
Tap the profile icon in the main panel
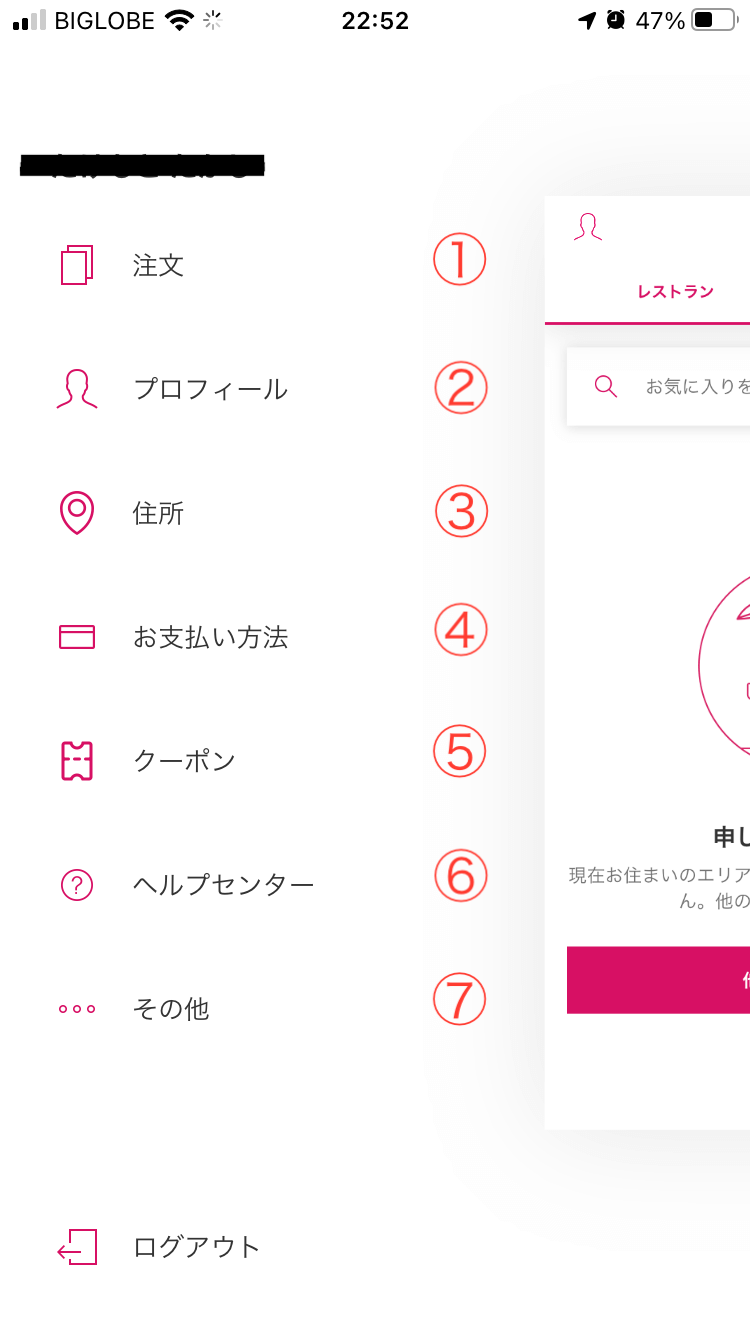click(588, 227)
